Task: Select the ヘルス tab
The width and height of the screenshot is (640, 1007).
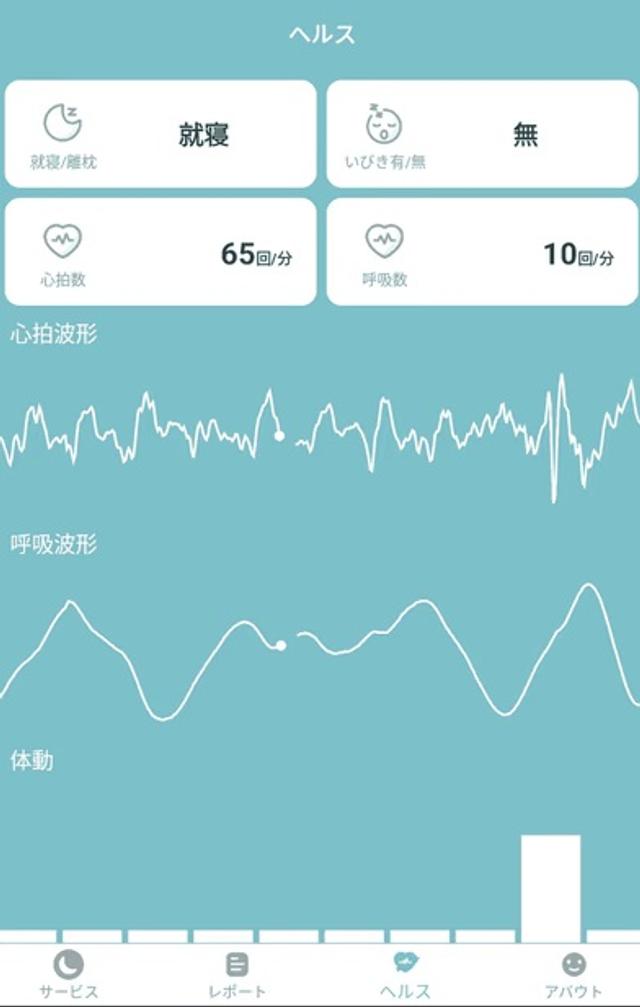Action: pos(405,974)
